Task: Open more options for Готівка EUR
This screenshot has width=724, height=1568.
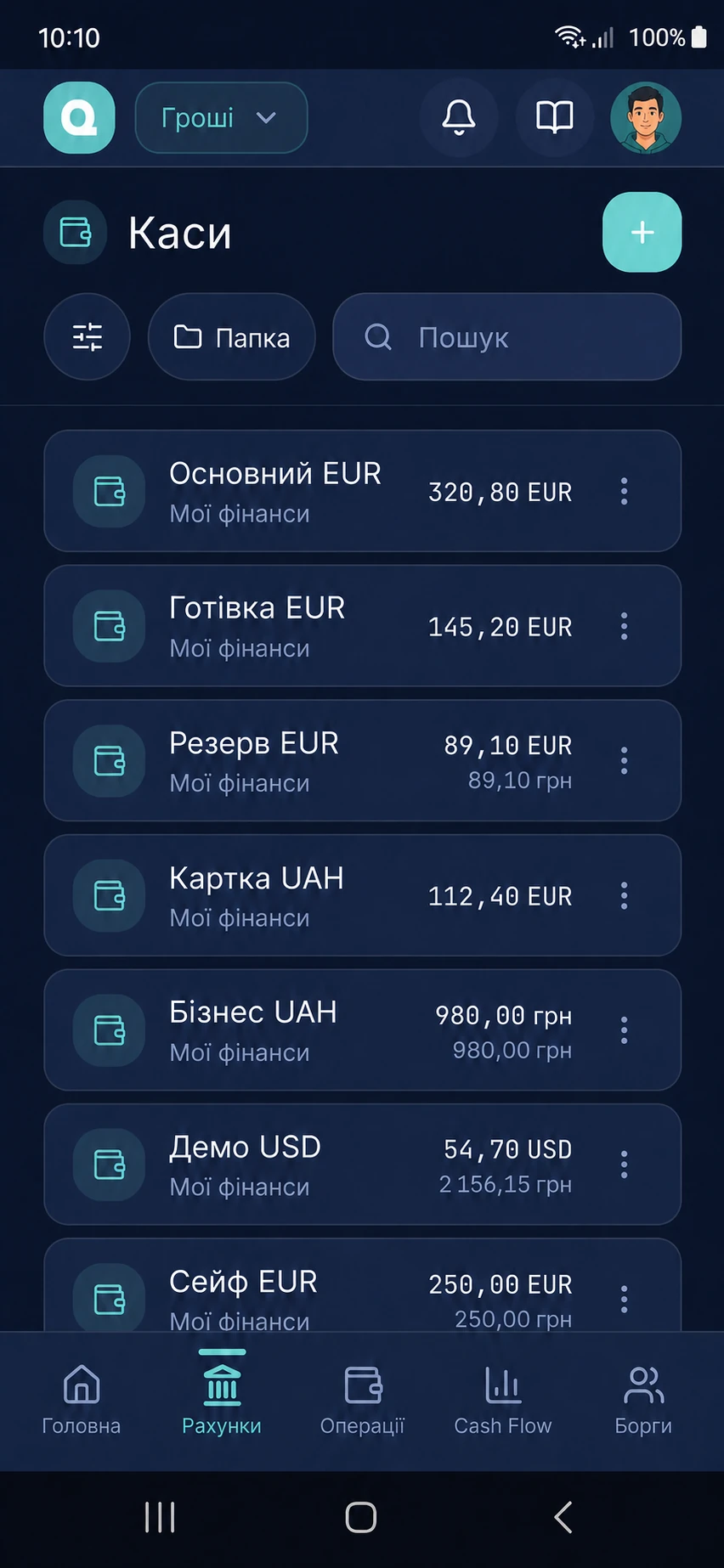Action: coord(625,626)
